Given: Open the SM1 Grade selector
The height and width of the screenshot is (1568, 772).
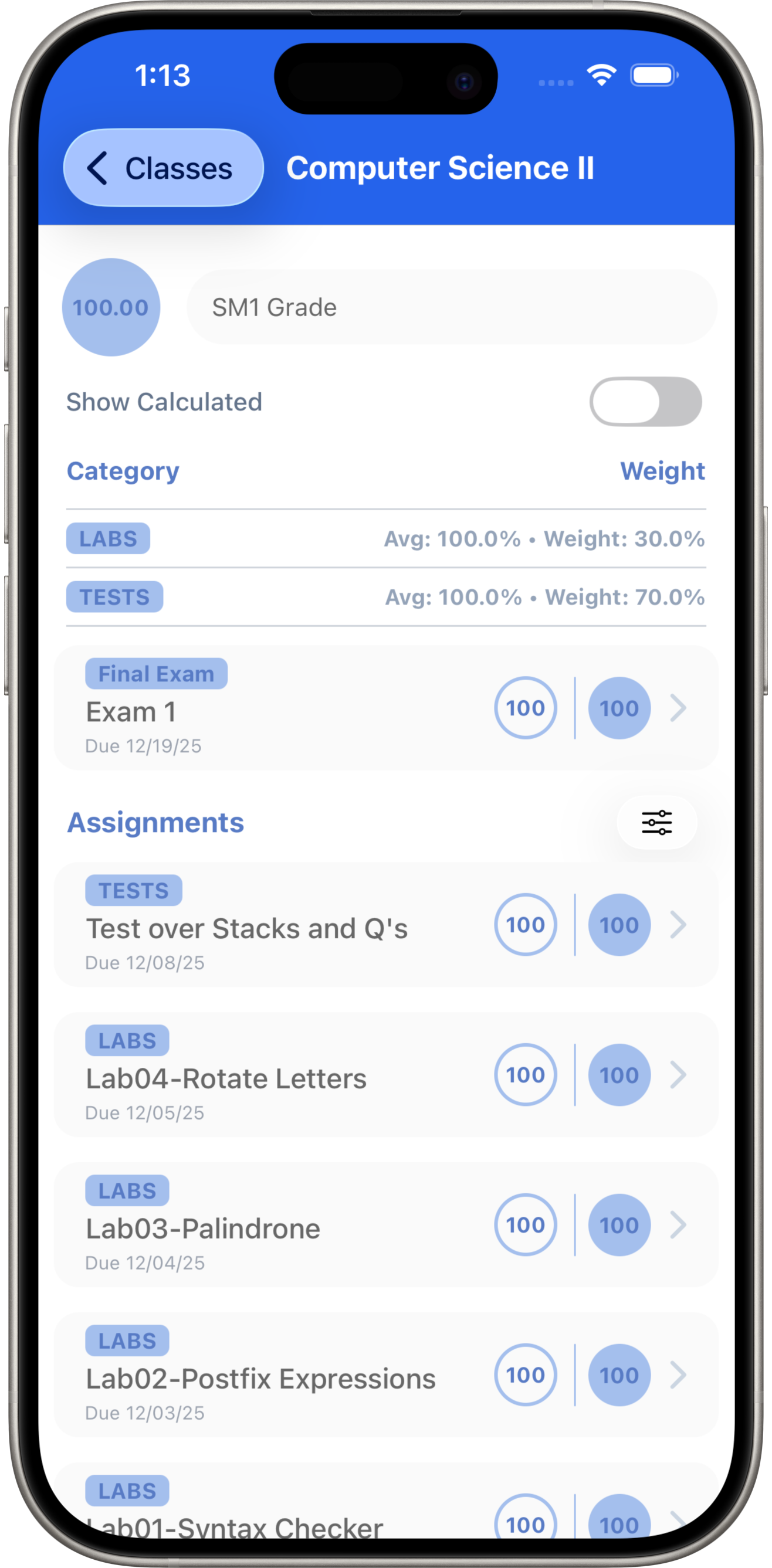Looking at the screenshot, I should 451,307.
